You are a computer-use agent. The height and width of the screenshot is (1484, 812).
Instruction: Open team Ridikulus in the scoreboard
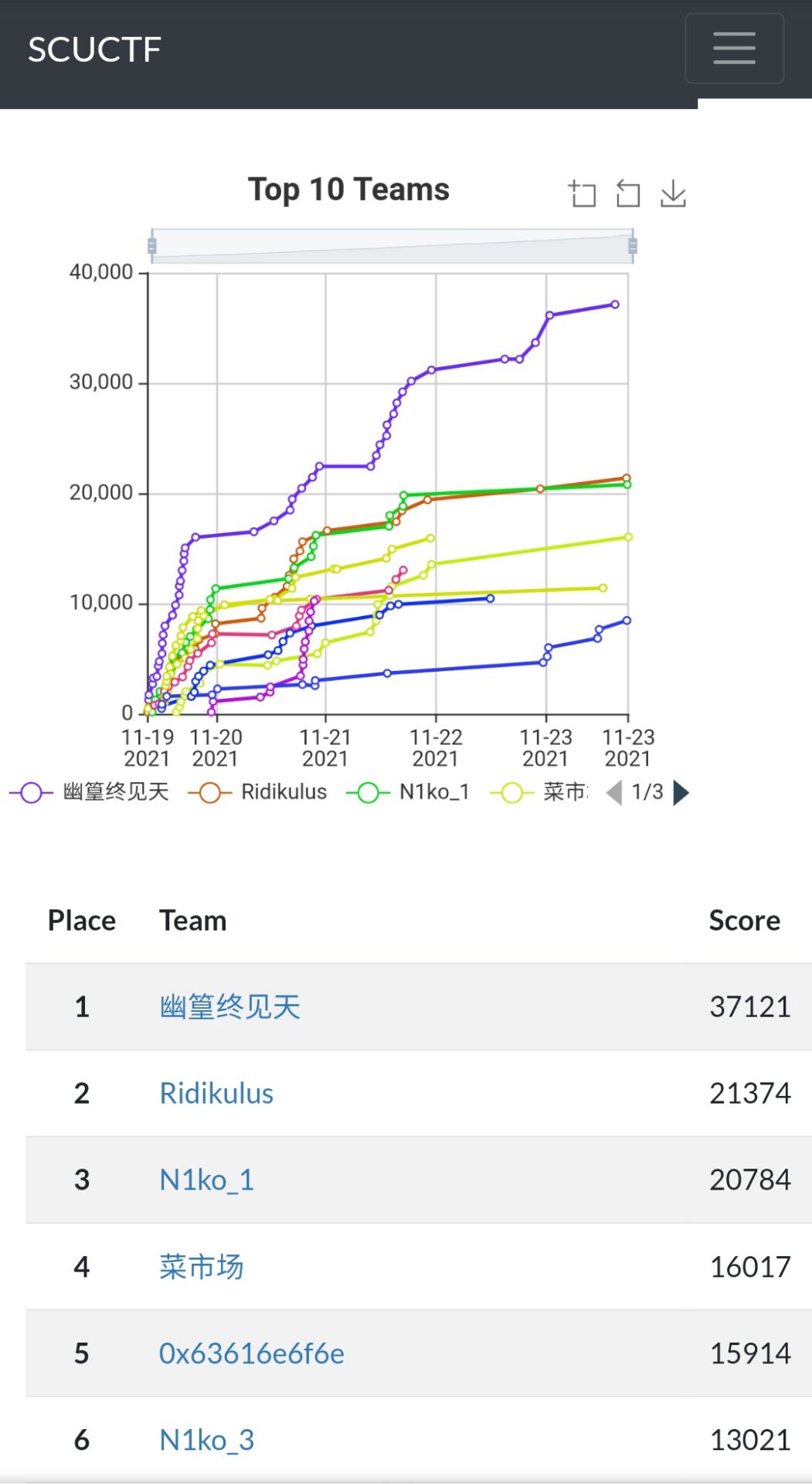216,1094
